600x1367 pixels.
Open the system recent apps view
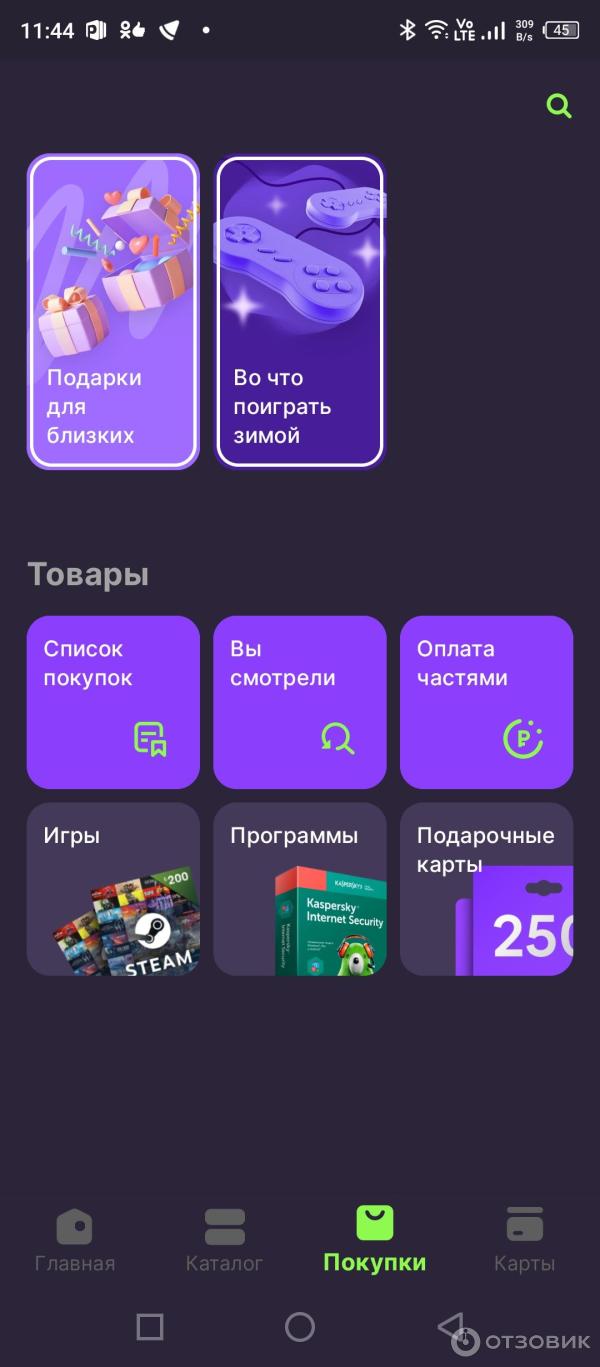(150, 1327)
